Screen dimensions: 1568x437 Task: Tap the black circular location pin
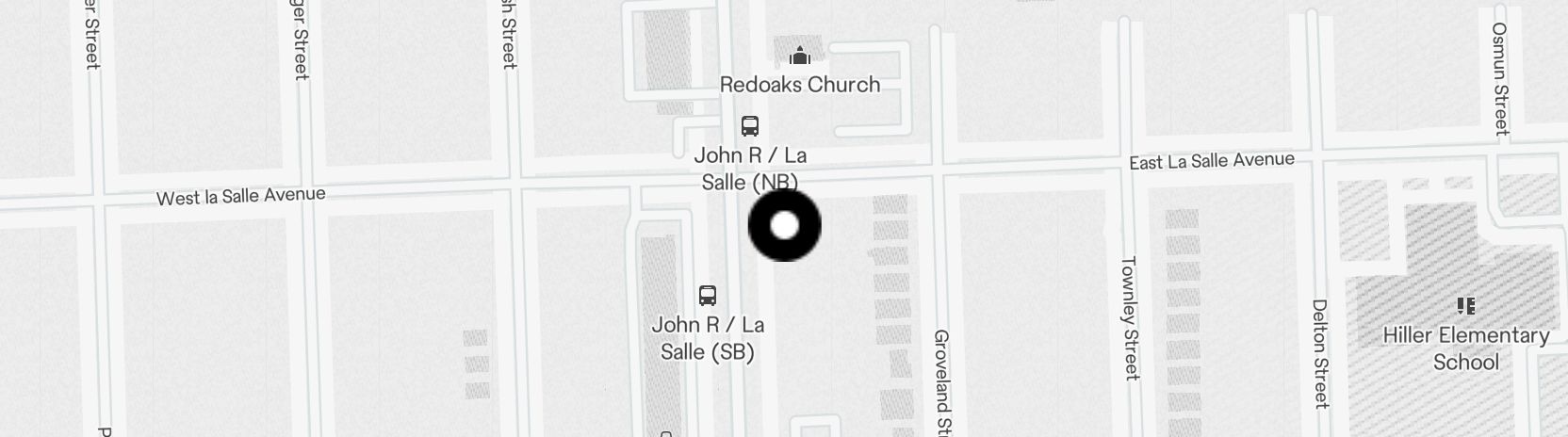(784, 226)
